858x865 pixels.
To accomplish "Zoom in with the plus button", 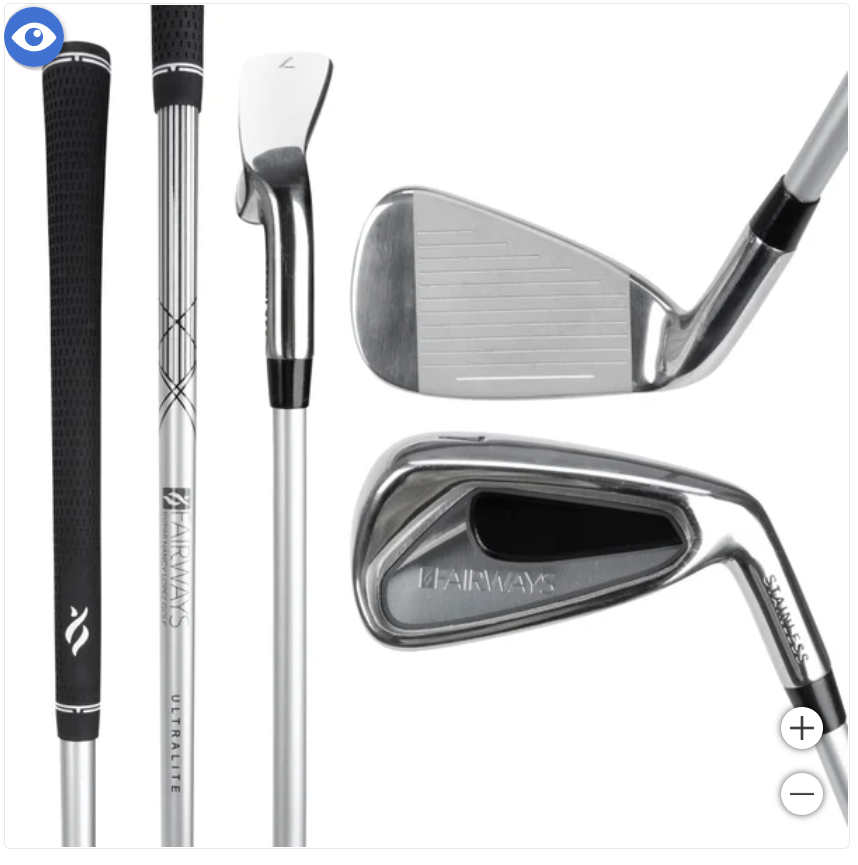I will click(x=802, y=728).
